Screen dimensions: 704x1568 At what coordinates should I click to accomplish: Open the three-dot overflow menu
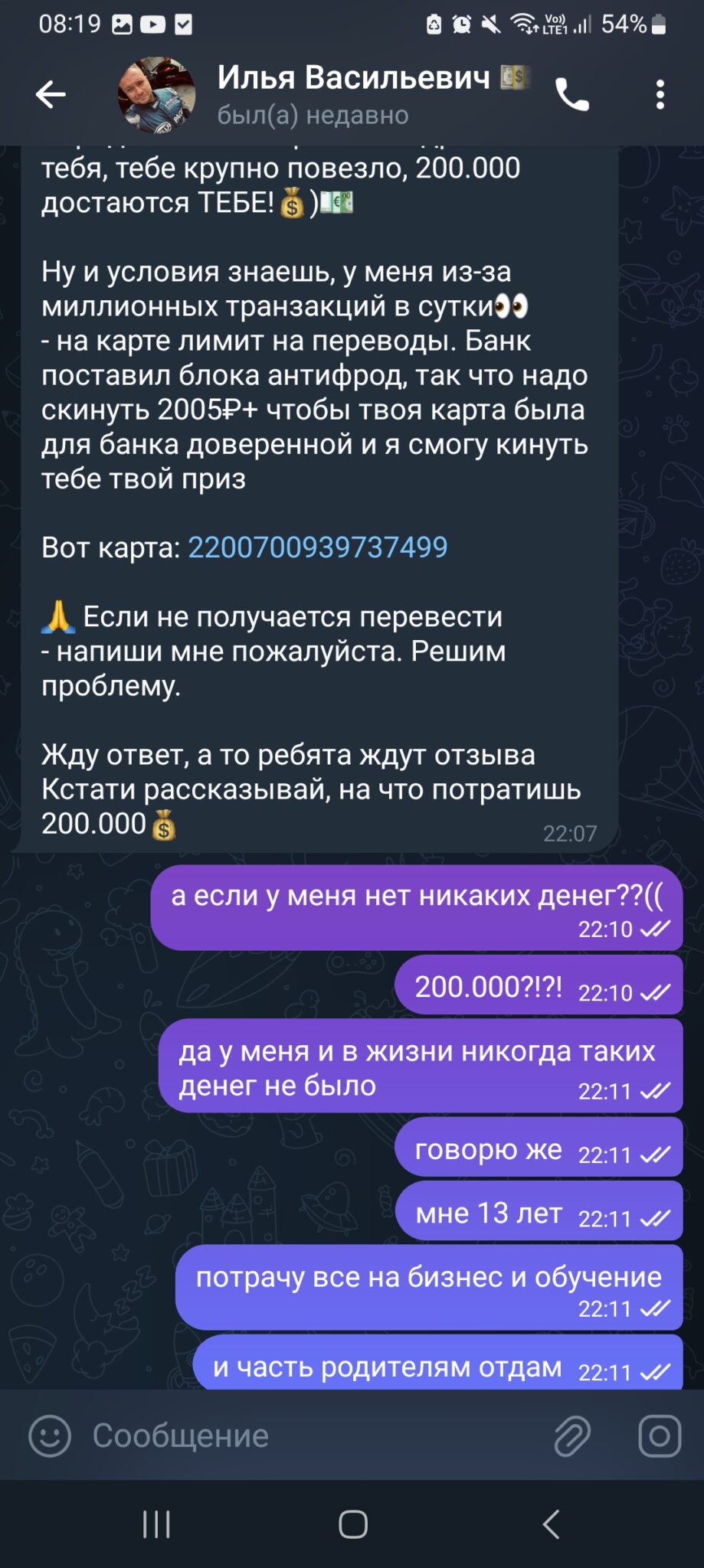point(660,95)
